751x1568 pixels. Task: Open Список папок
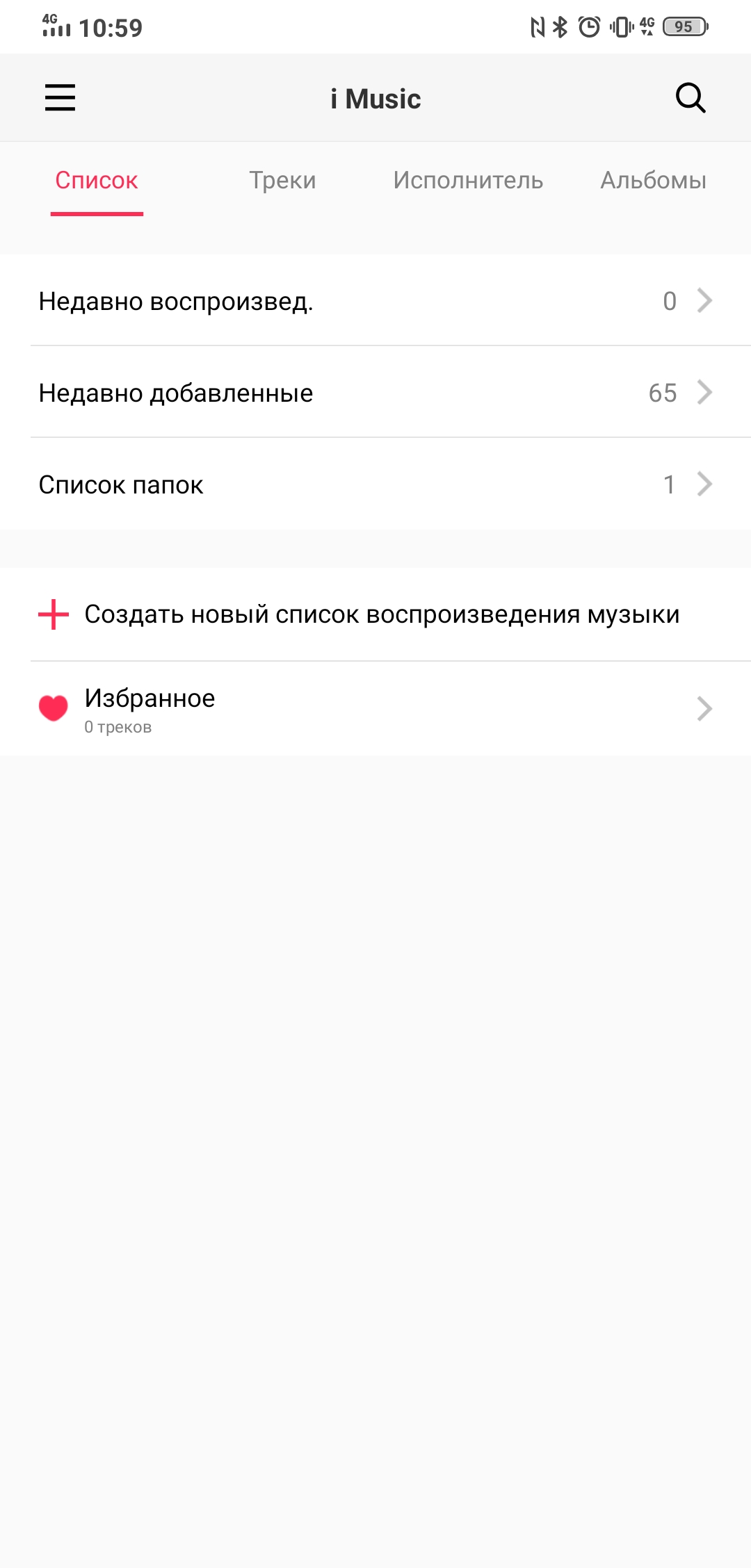tap(375, 484)
